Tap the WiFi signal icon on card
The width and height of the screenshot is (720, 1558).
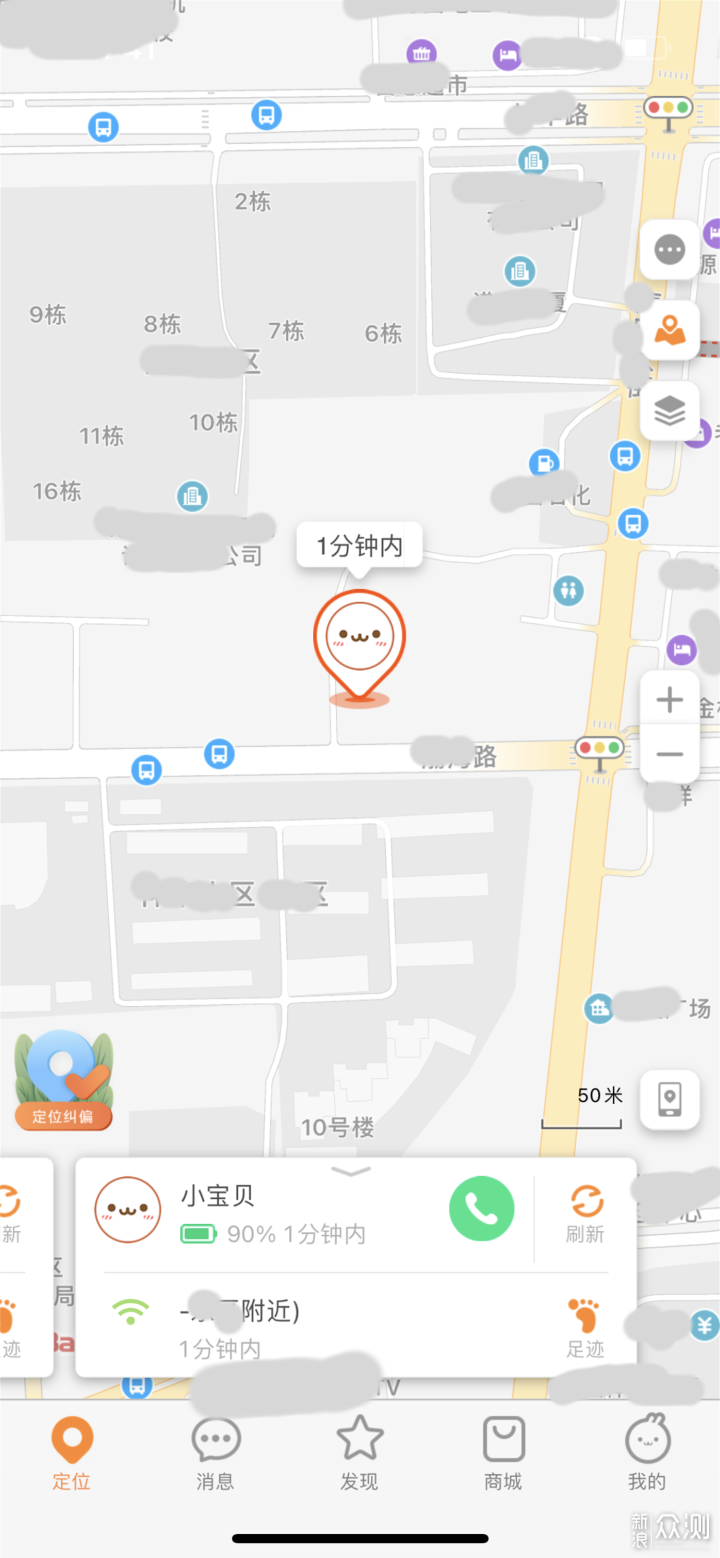pos(131,1312)
